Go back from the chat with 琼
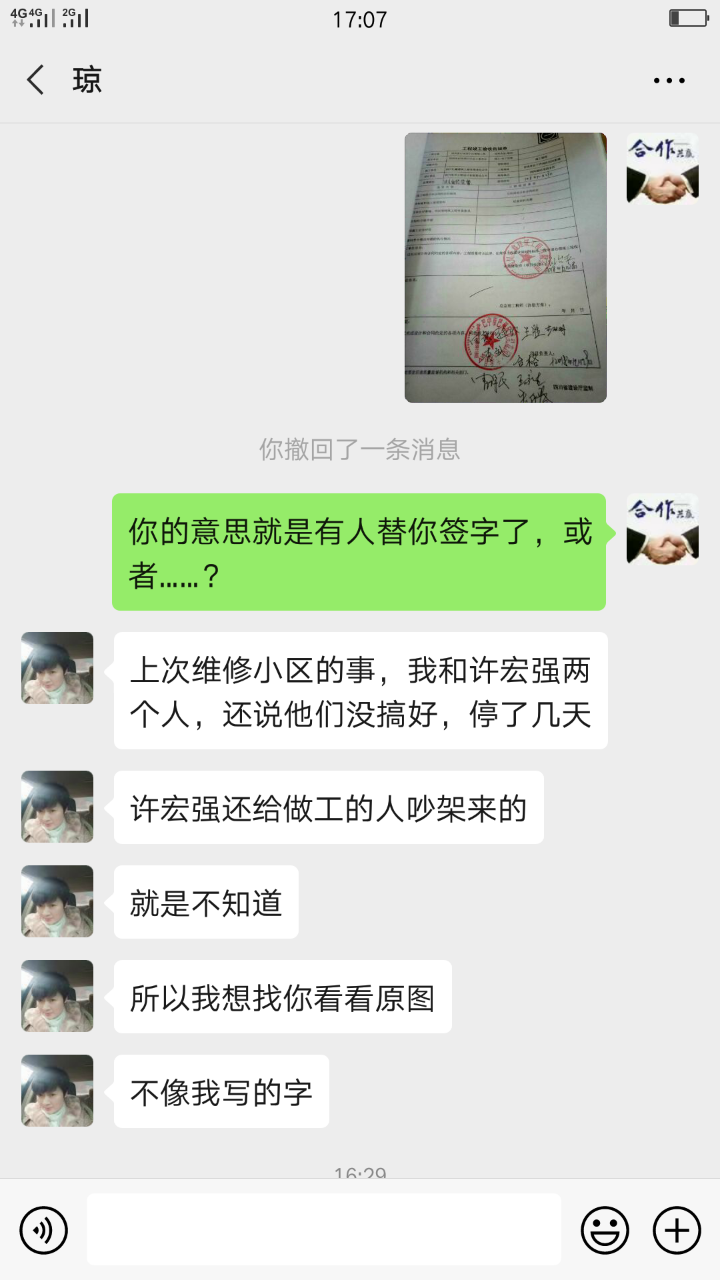This screenshot has width=720, height=1280. pos(36,80)
